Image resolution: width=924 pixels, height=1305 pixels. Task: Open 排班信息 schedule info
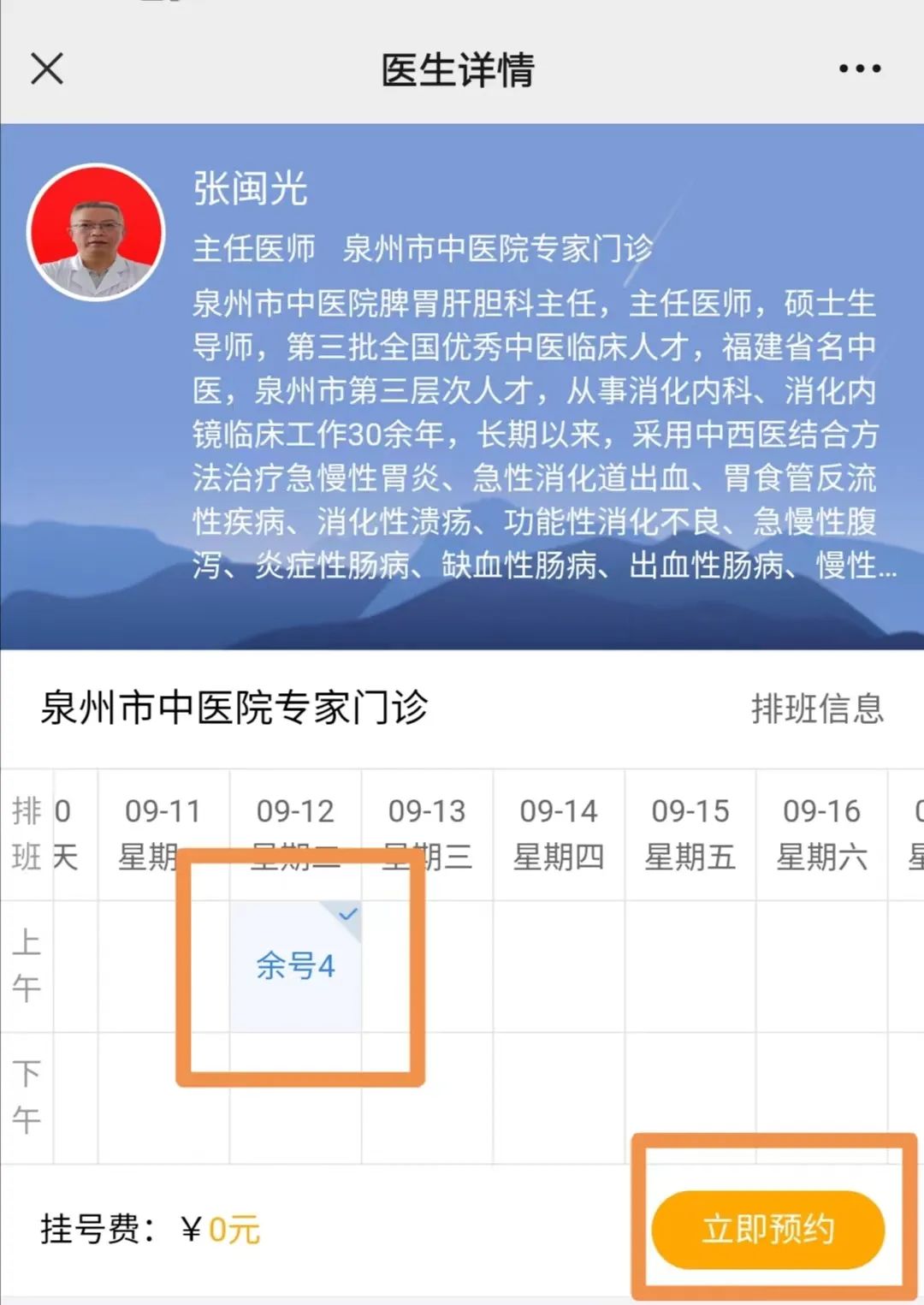pyautogui.click(x=817, y=709)
